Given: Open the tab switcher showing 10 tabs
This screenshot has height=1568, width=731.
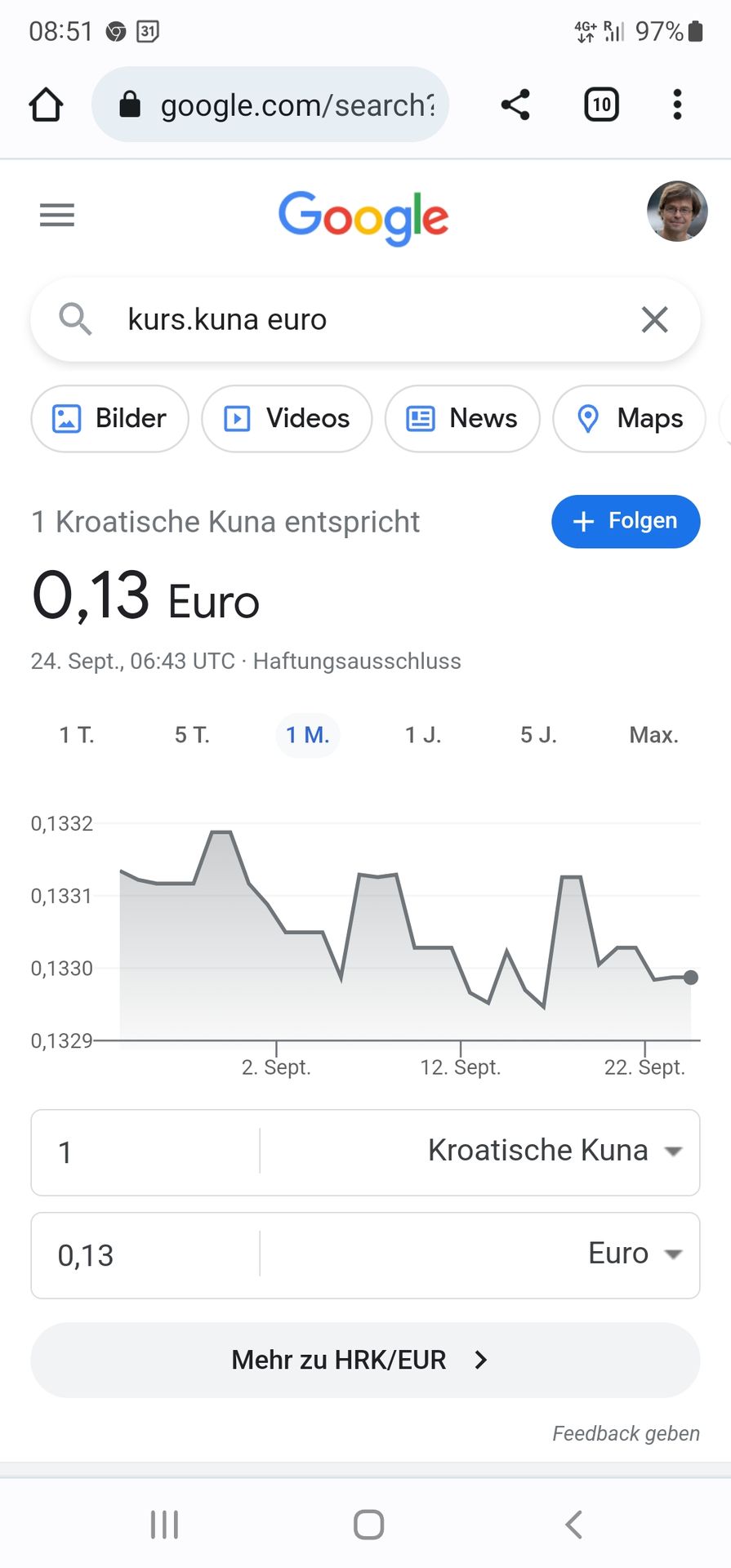Looking at the screenshot, I should 601,105.
